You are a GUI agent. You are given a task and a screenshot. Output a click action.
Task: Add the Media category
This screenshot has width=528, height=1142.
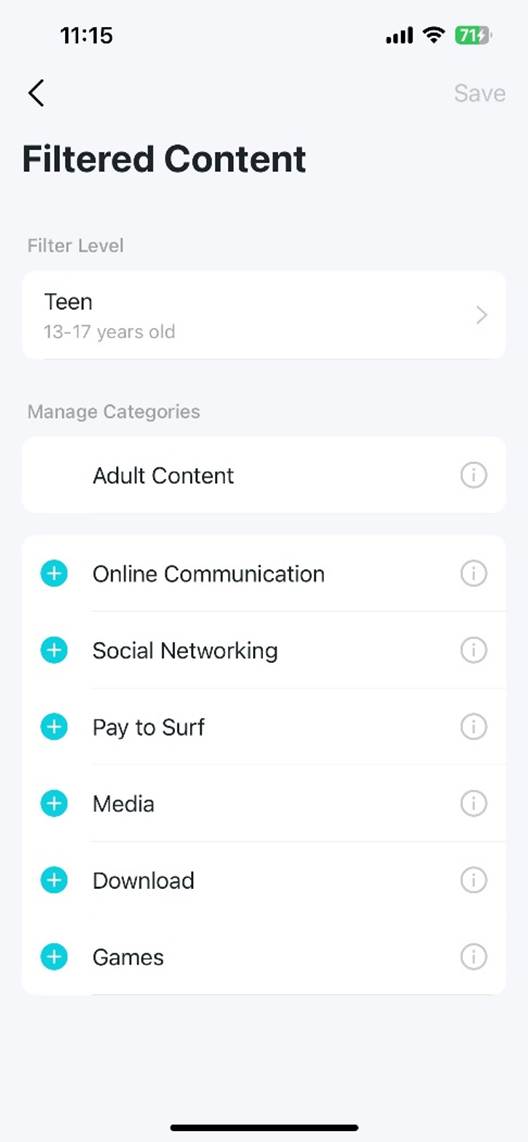pos(54,804)
